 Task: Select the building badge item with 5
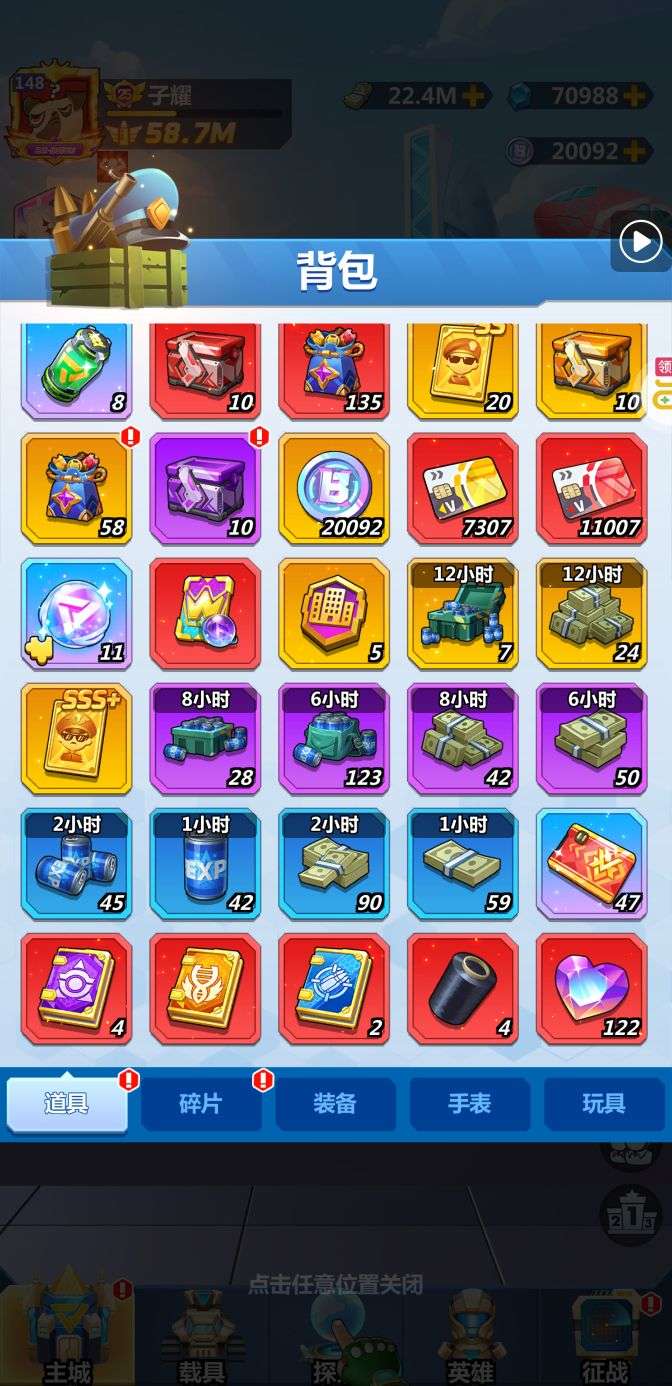(334, 613)
